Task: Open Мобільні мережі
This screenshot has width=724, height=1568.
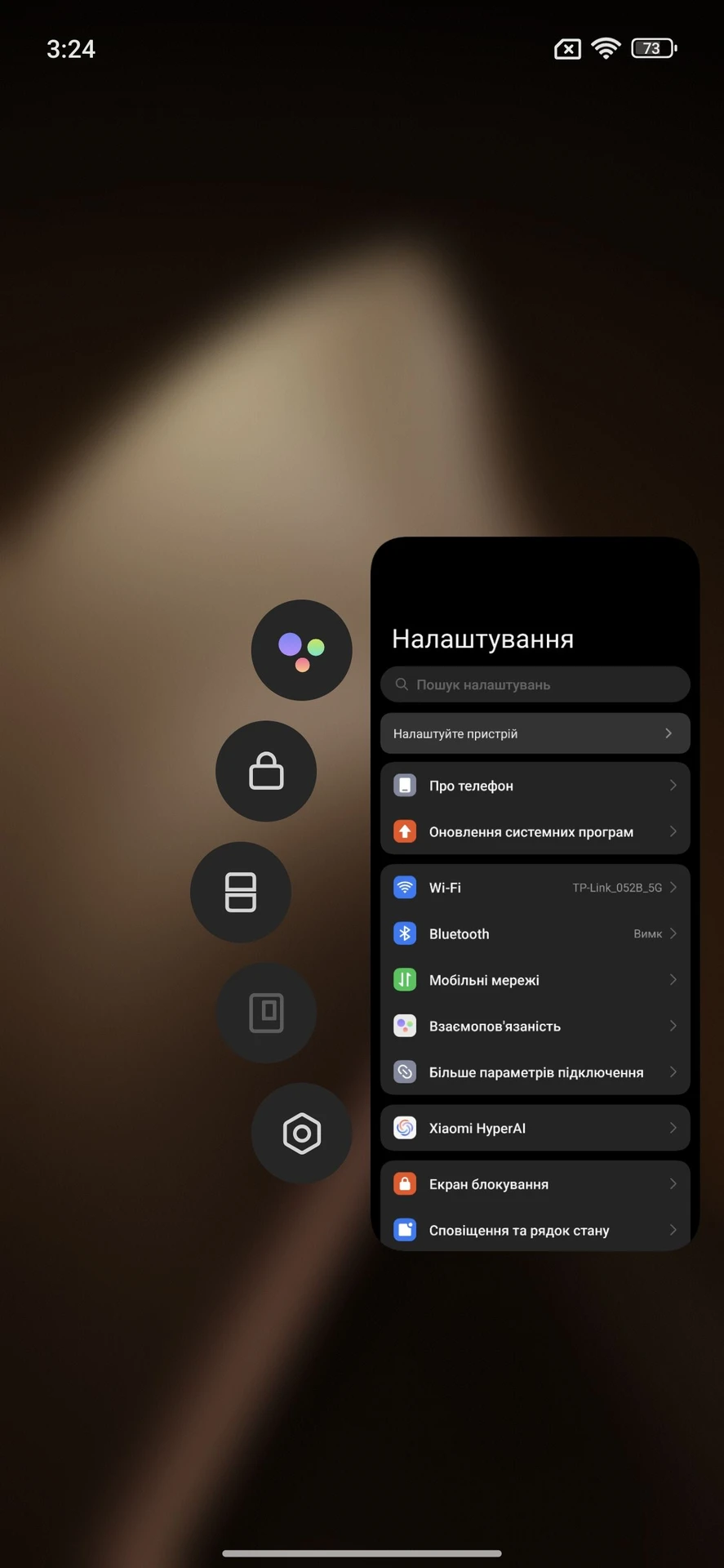Action: (535, 980)
